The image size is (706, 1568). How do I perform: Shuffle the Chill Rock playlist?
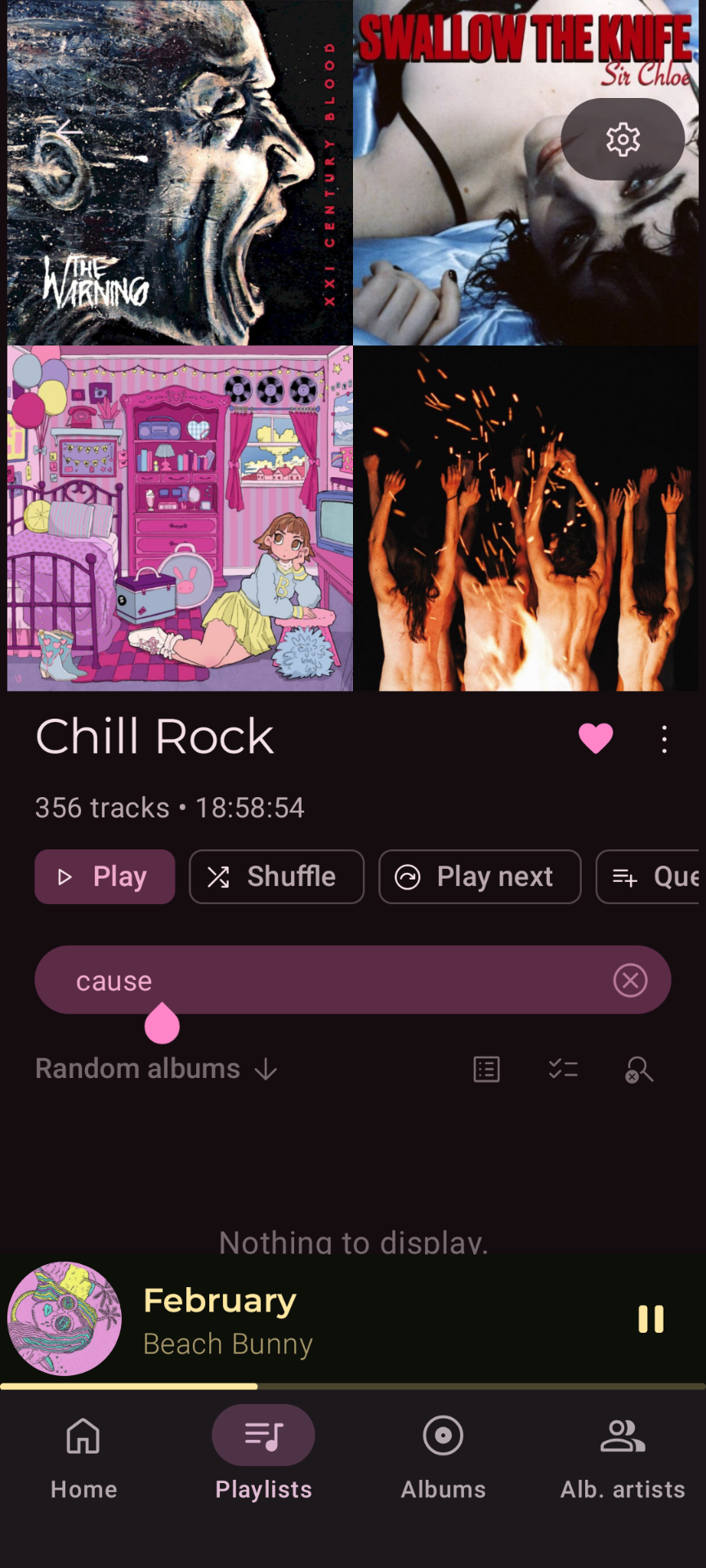pos(276,877)
